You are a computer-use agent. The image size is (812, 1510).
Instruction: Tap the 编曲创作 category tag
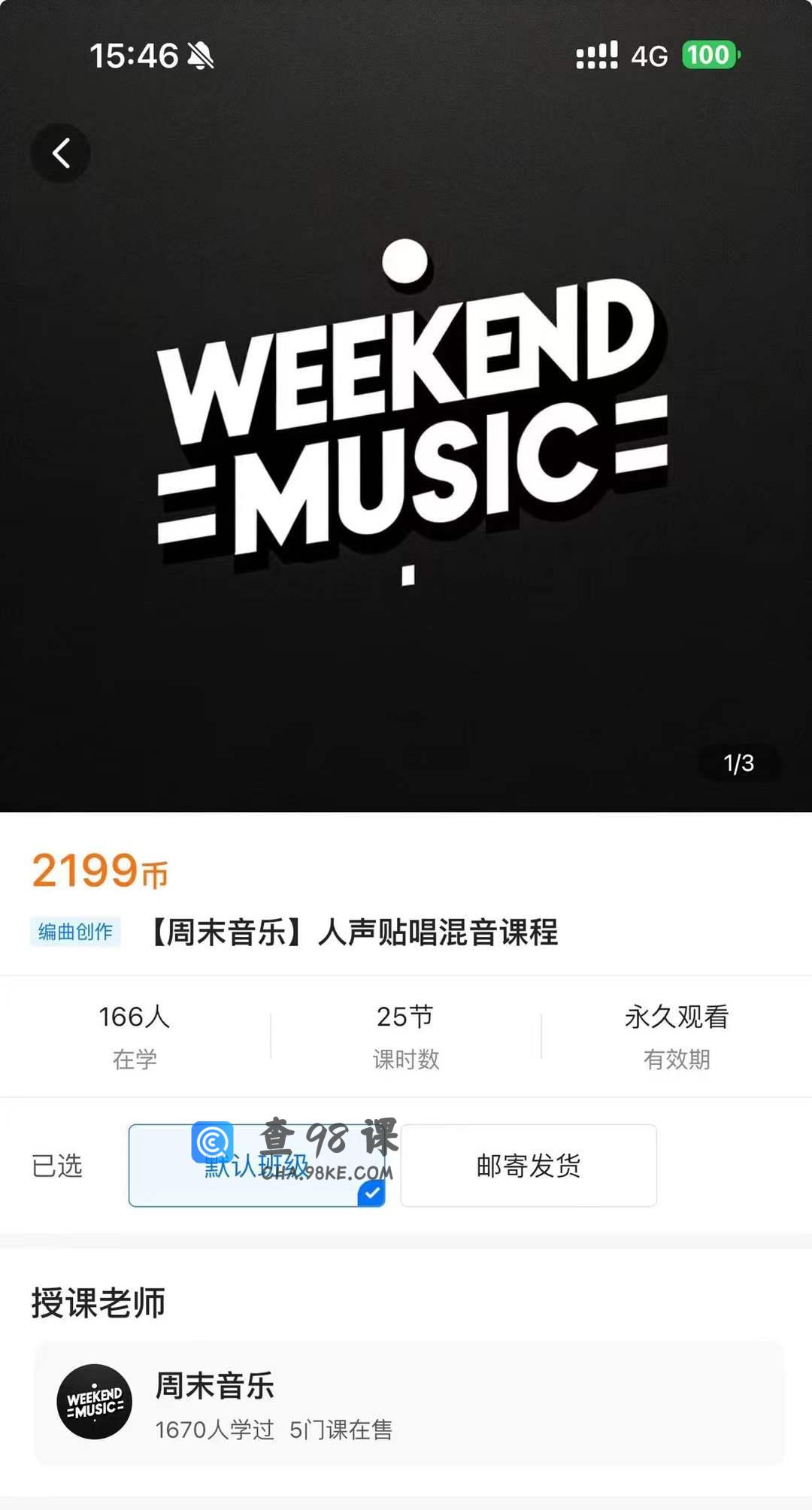pyautogui.click(x=75, y=932)
